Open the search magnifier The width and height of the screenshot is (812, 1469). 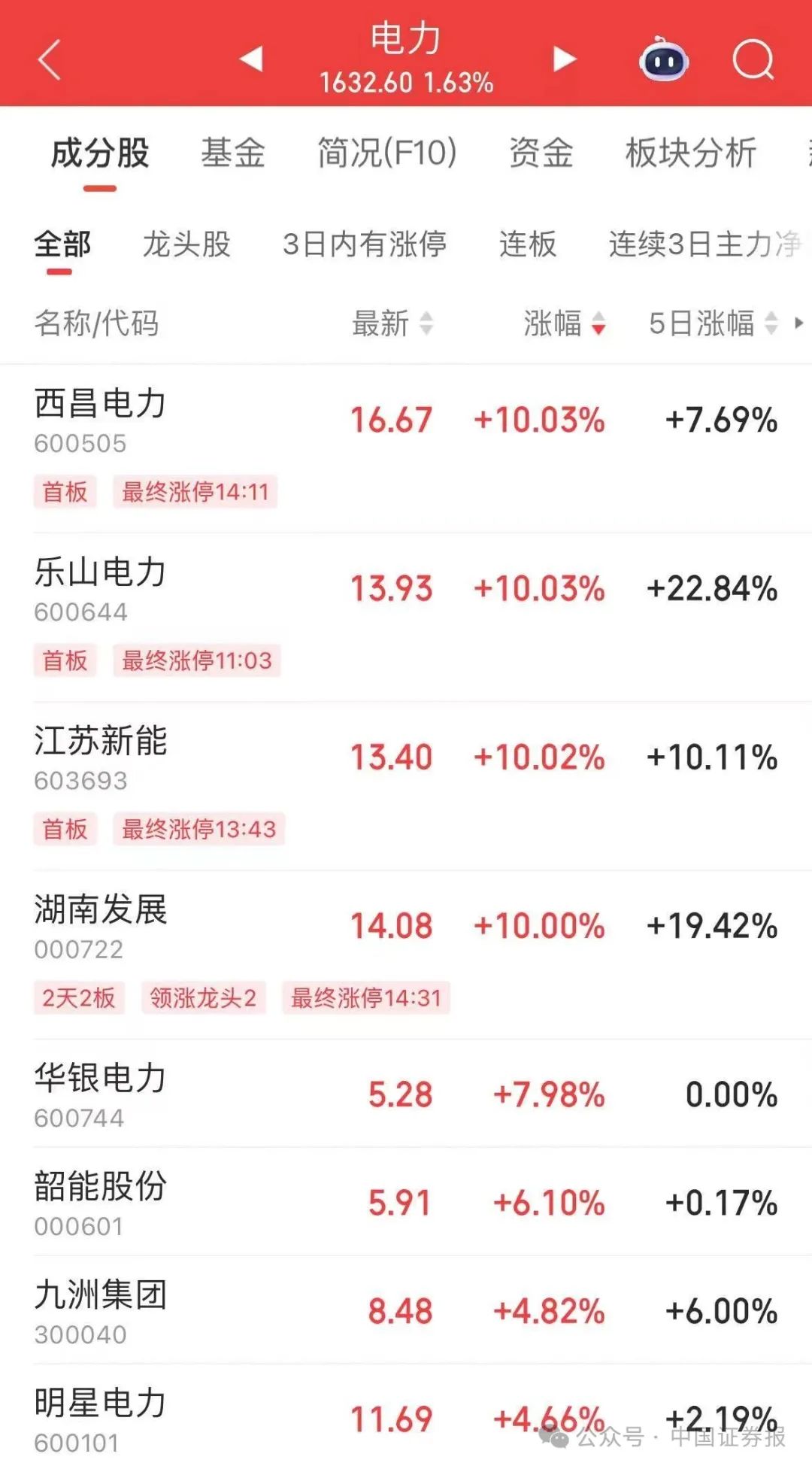pyautogui.click(x=753, y=59)
